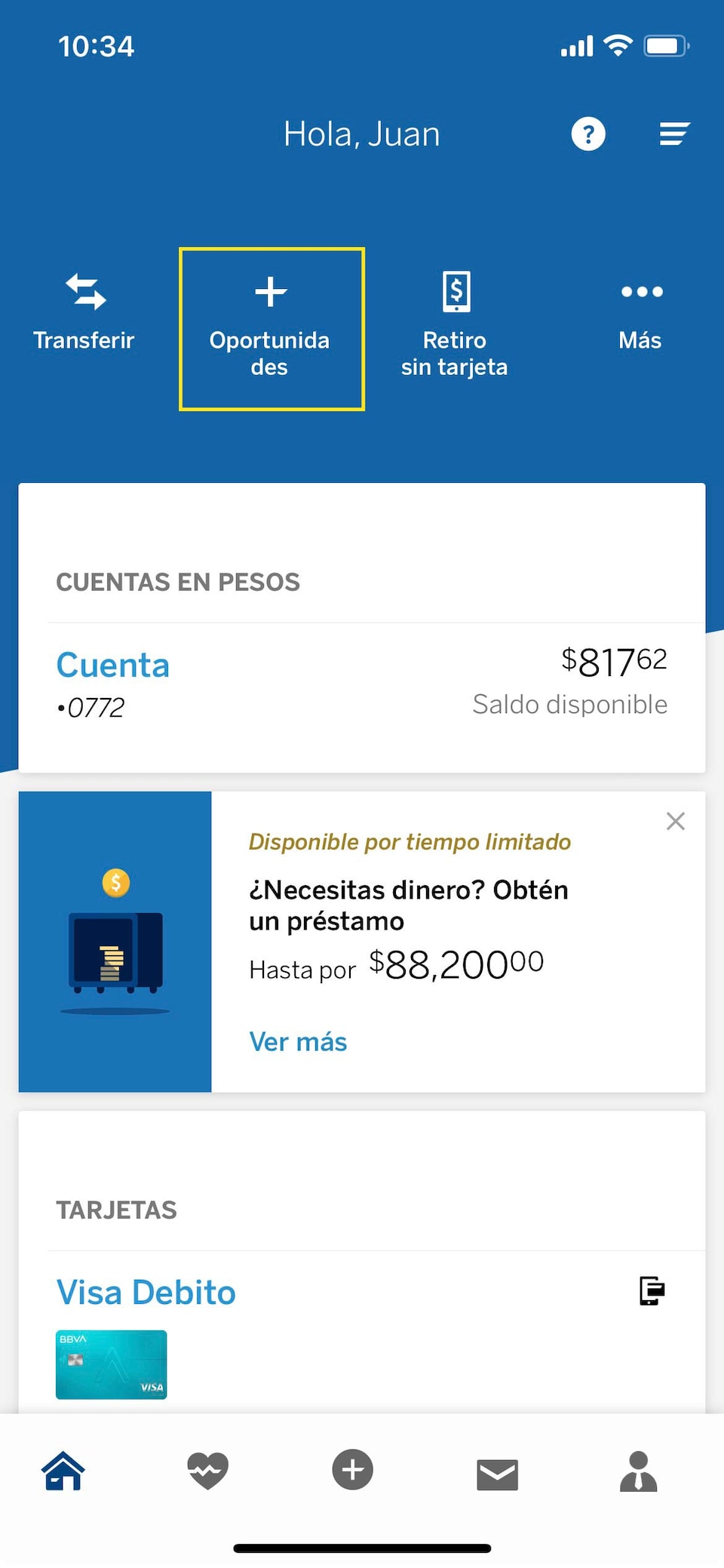Screen dimensions: 724x1568
Task: Tap Ver más on the loan offer
Action: click(298, 1042)
